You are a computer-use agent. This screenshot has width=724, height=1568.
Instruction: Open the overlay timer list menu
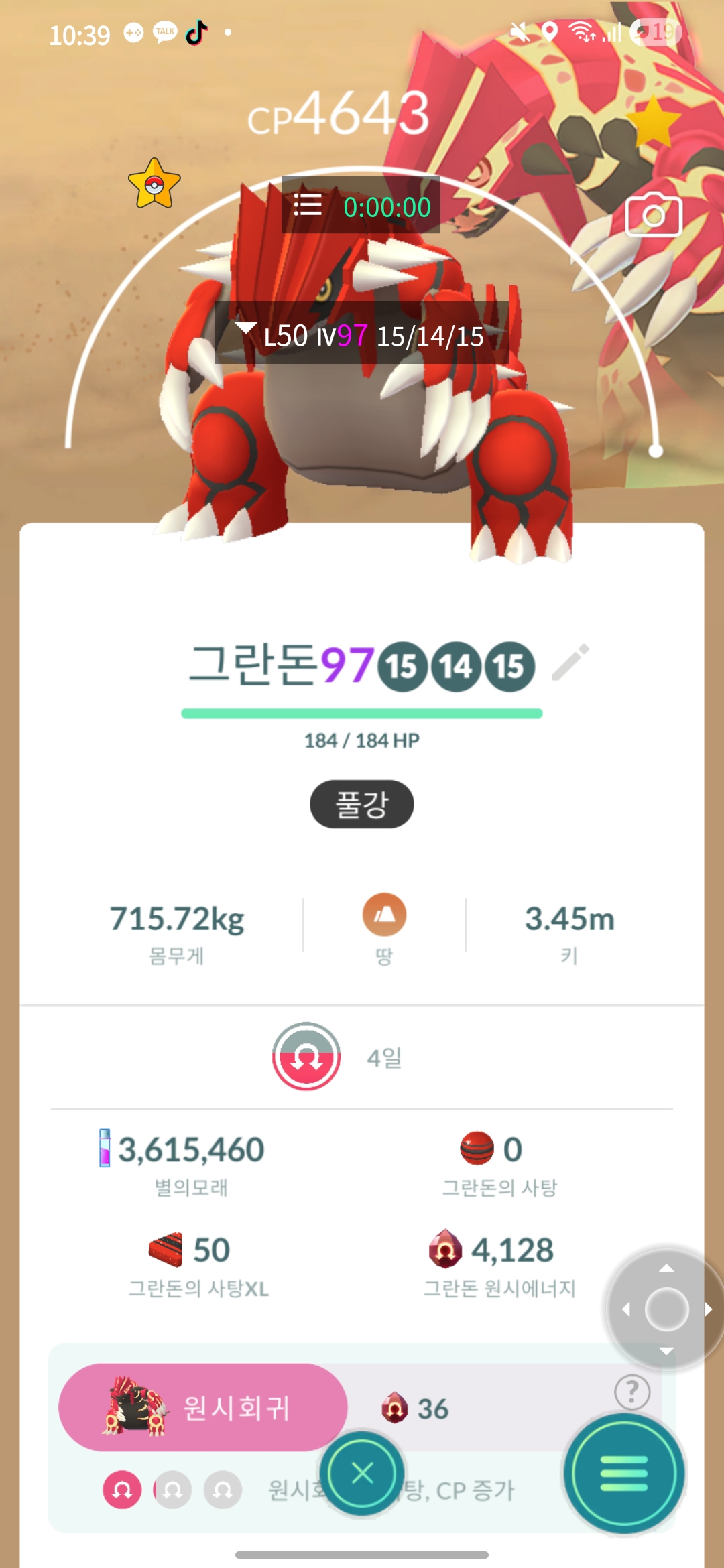click(x=308, y=205)
